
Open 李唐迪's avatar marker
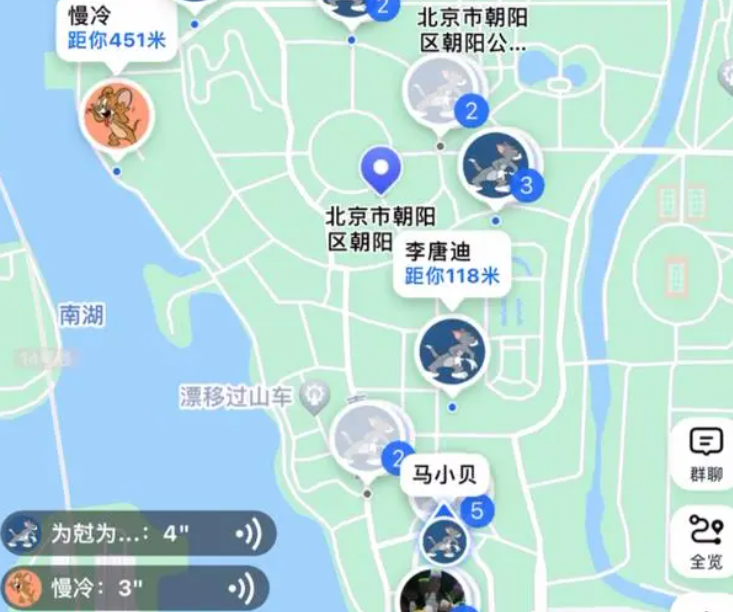tap(451, 351)
